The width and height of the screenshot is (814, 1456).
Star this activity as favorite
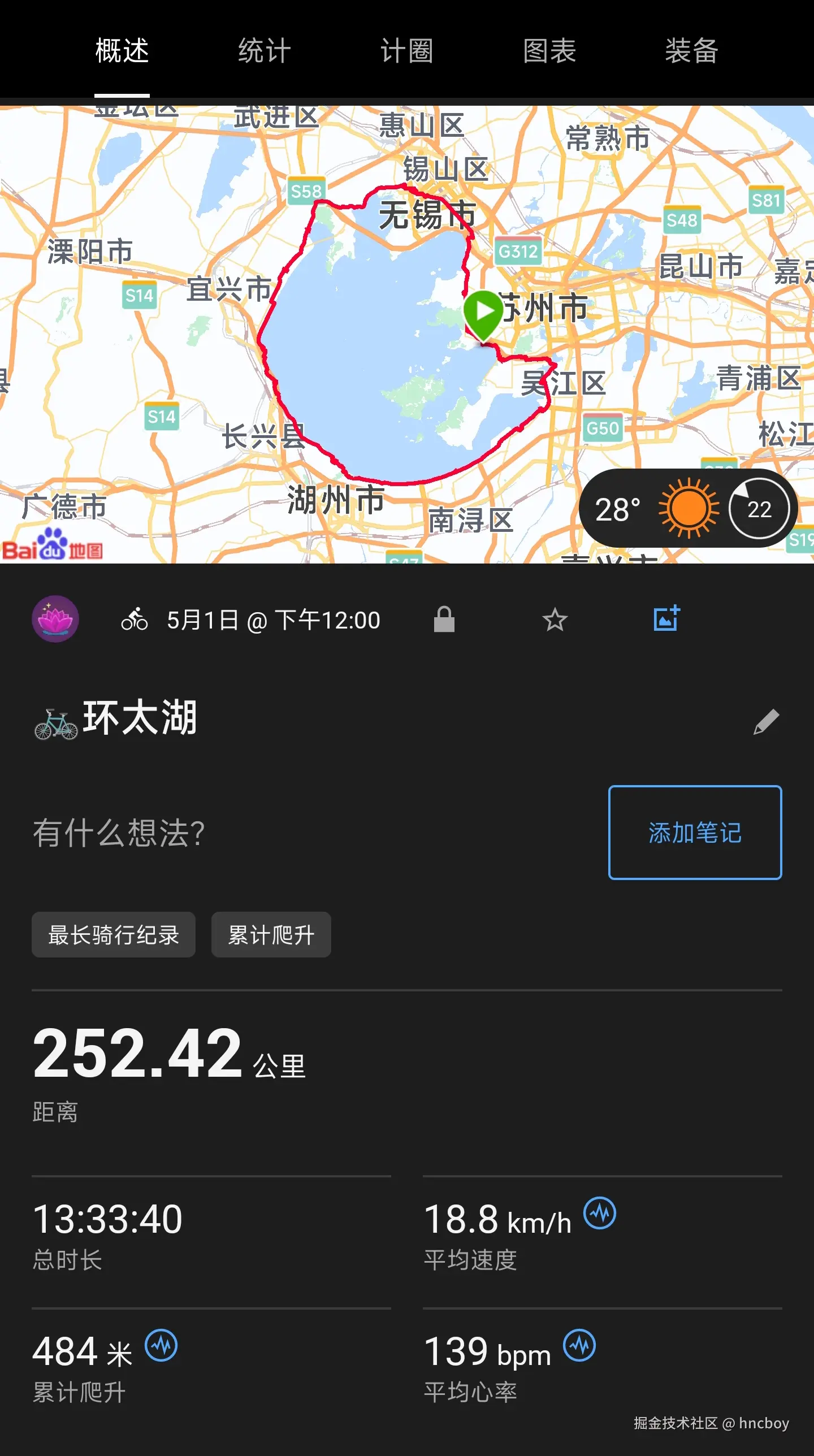pyautogui.click(x=555, y=619)
